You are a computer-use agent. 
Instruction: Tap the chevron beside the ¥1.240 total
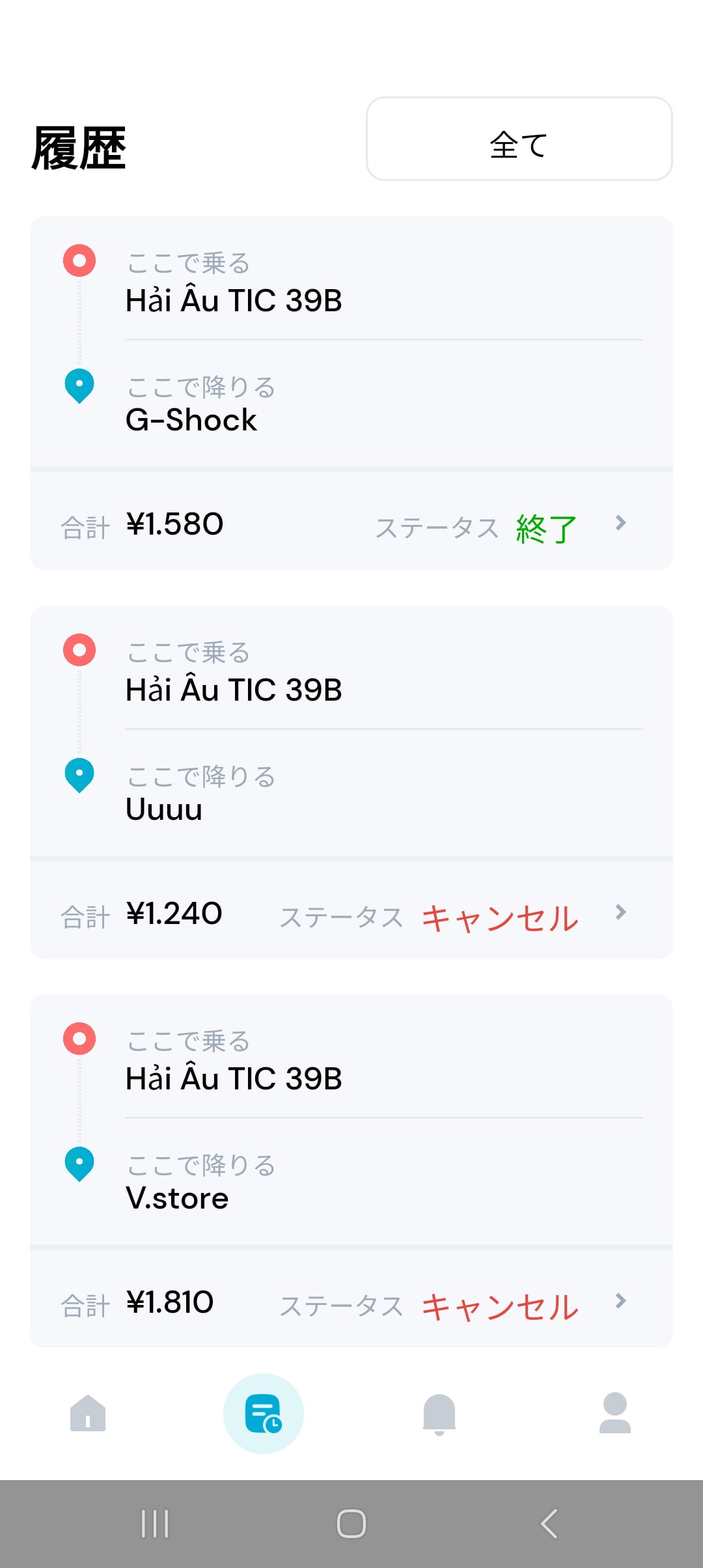[x=620, y=912]
